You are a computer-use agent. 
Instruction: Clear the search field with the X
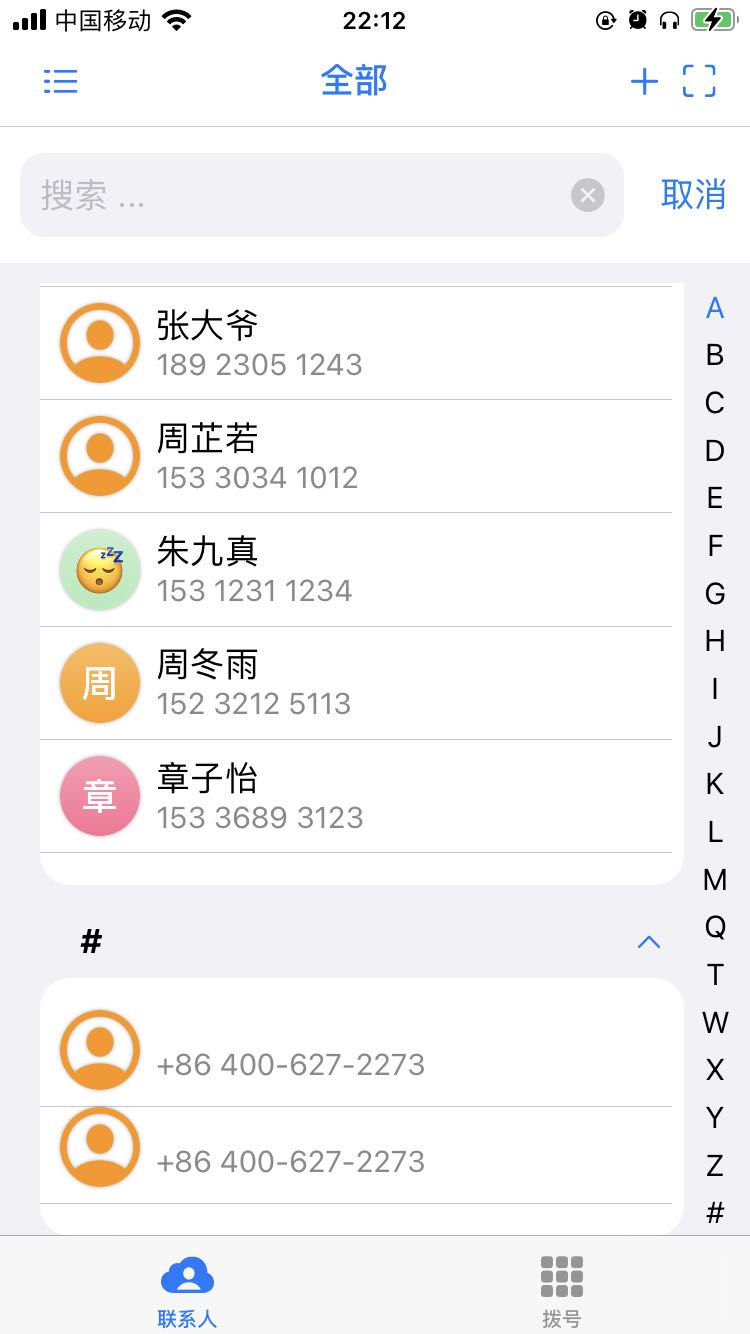point(588,195)
